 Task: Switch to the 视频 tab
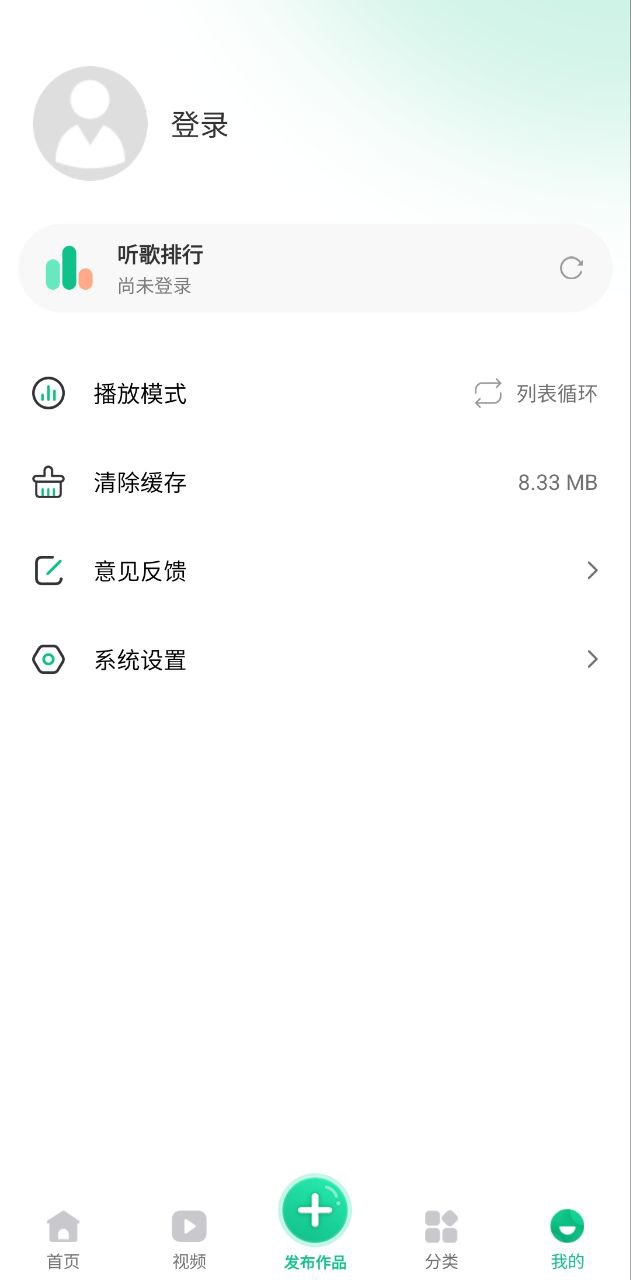click(x=189, y=1240)
